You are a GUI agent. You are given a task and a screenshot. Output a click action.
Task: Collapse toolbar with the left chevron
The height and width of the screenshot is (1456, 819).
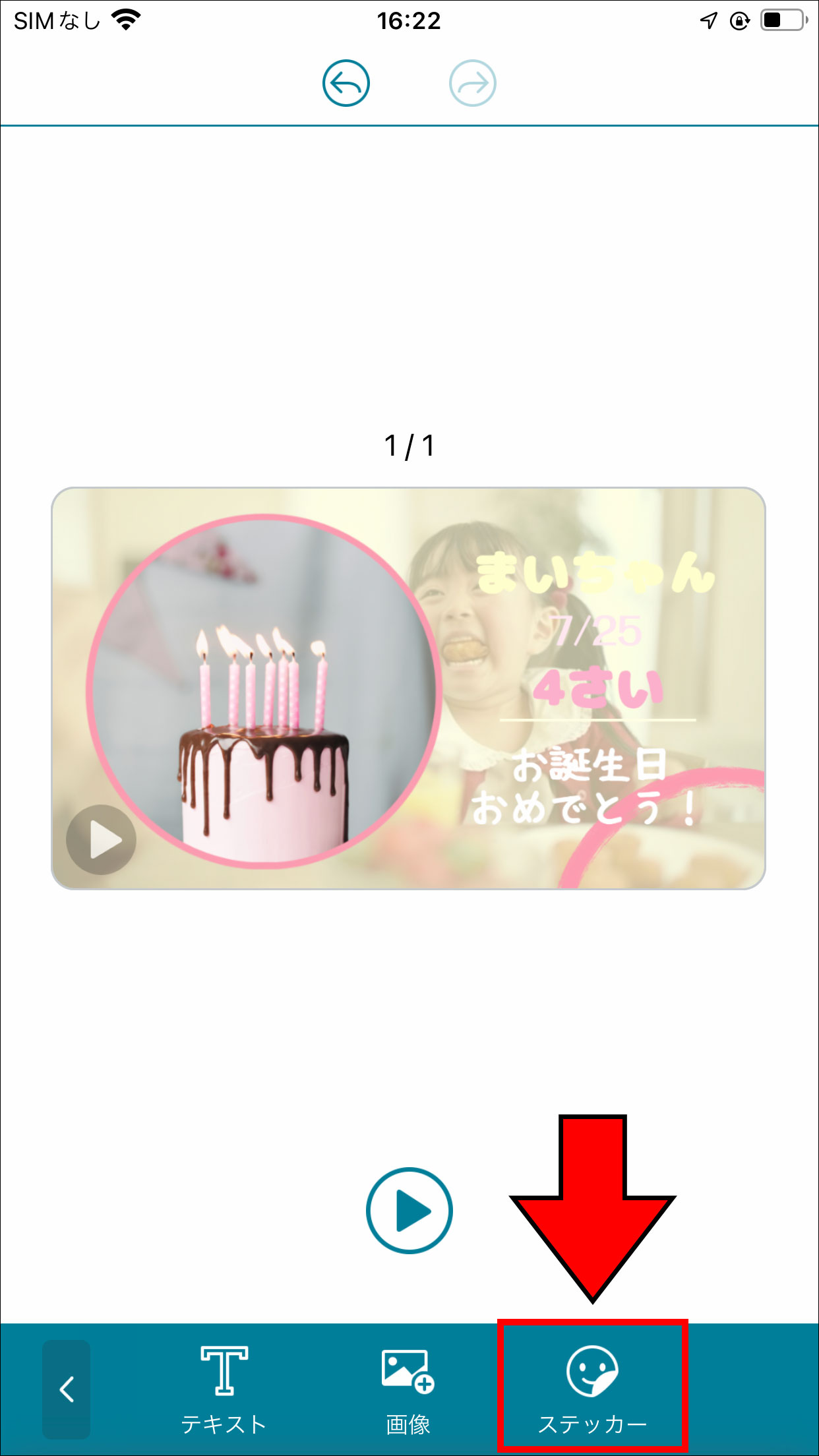pos(67,1389)
